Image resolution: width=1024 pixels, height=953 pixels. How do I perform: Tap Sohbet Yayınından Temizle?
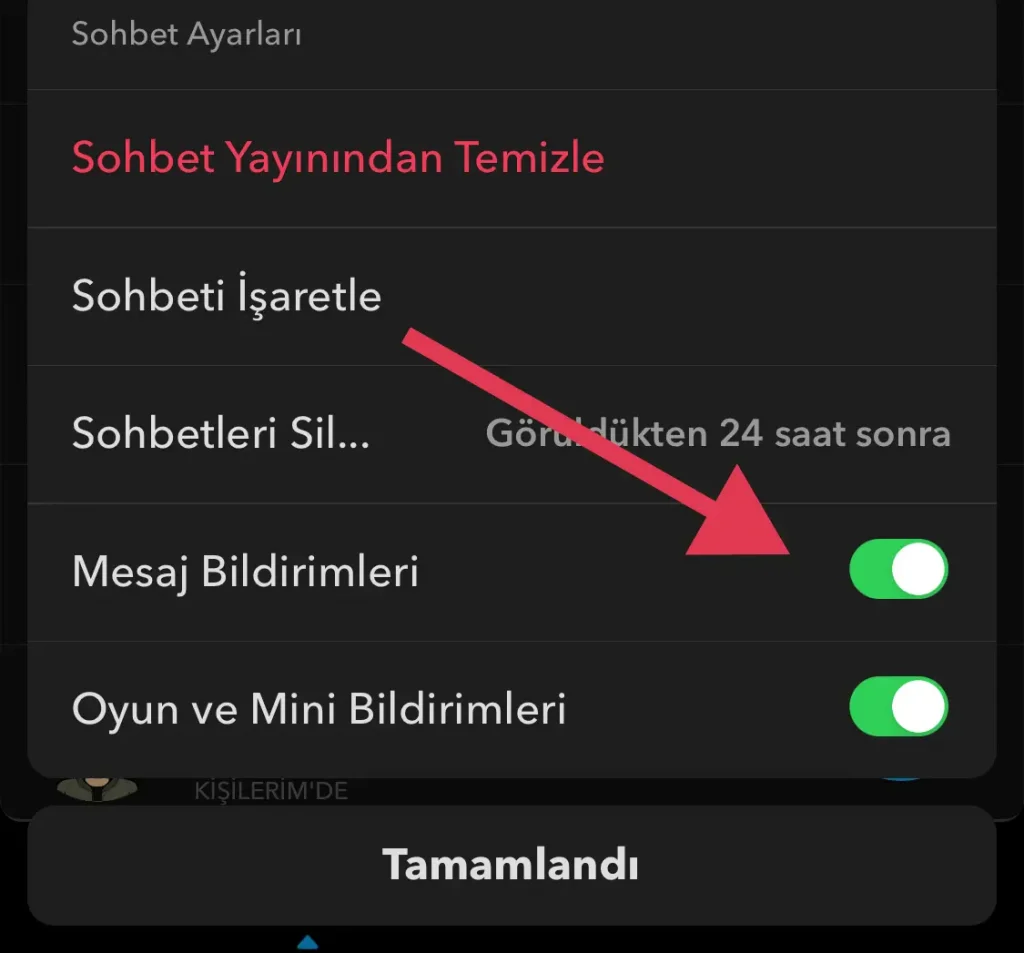coord(338,158)
